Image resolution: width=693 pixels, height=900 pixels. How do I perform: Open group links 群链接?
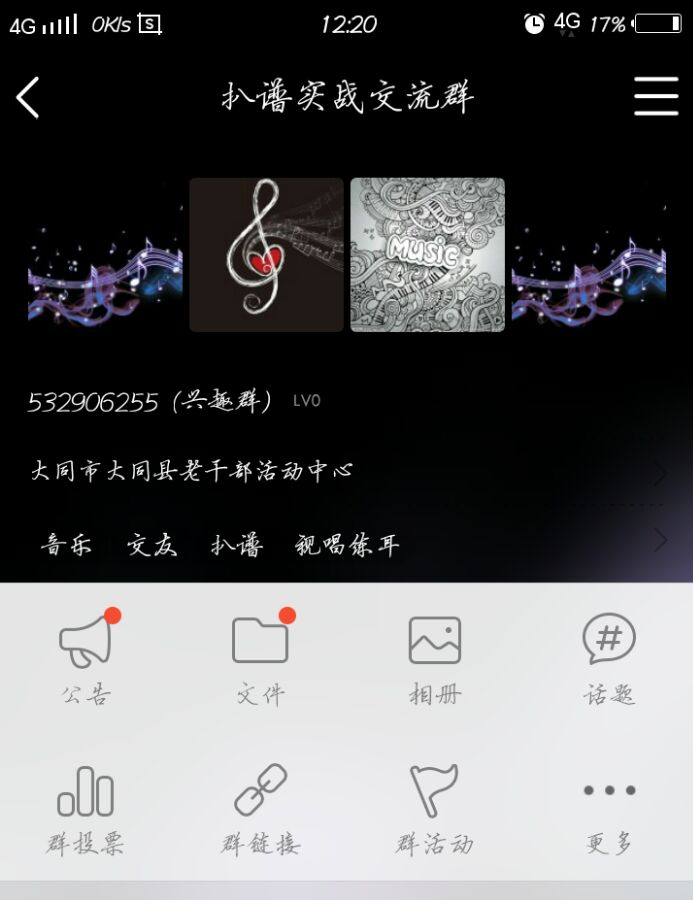pos(261,810)
